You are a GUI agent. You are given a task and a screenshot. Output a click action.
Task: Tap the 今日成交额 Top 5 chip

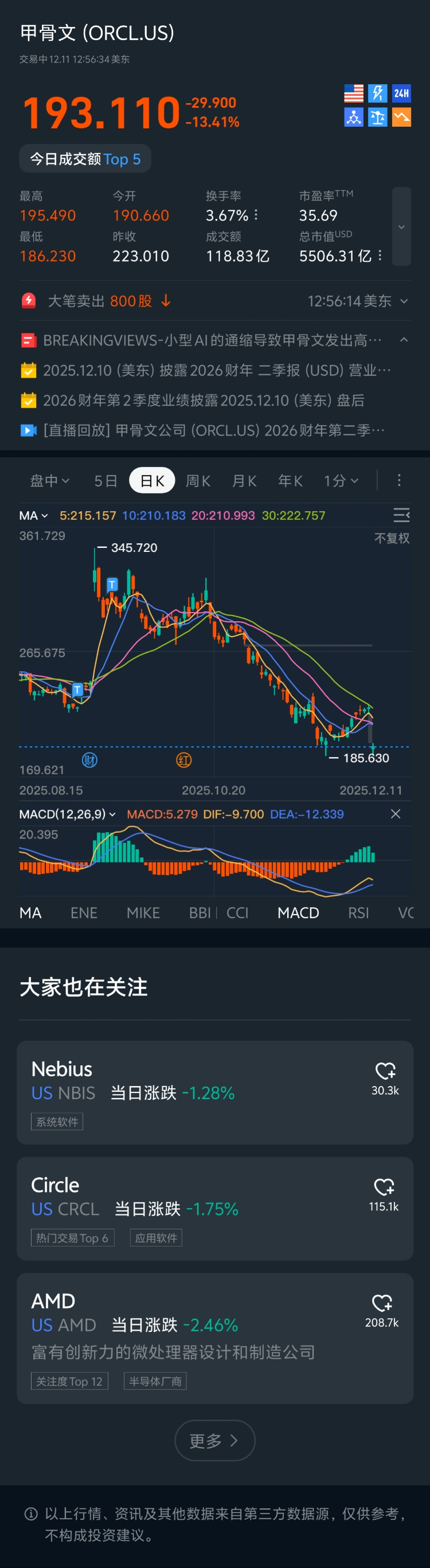coord(85,159)
